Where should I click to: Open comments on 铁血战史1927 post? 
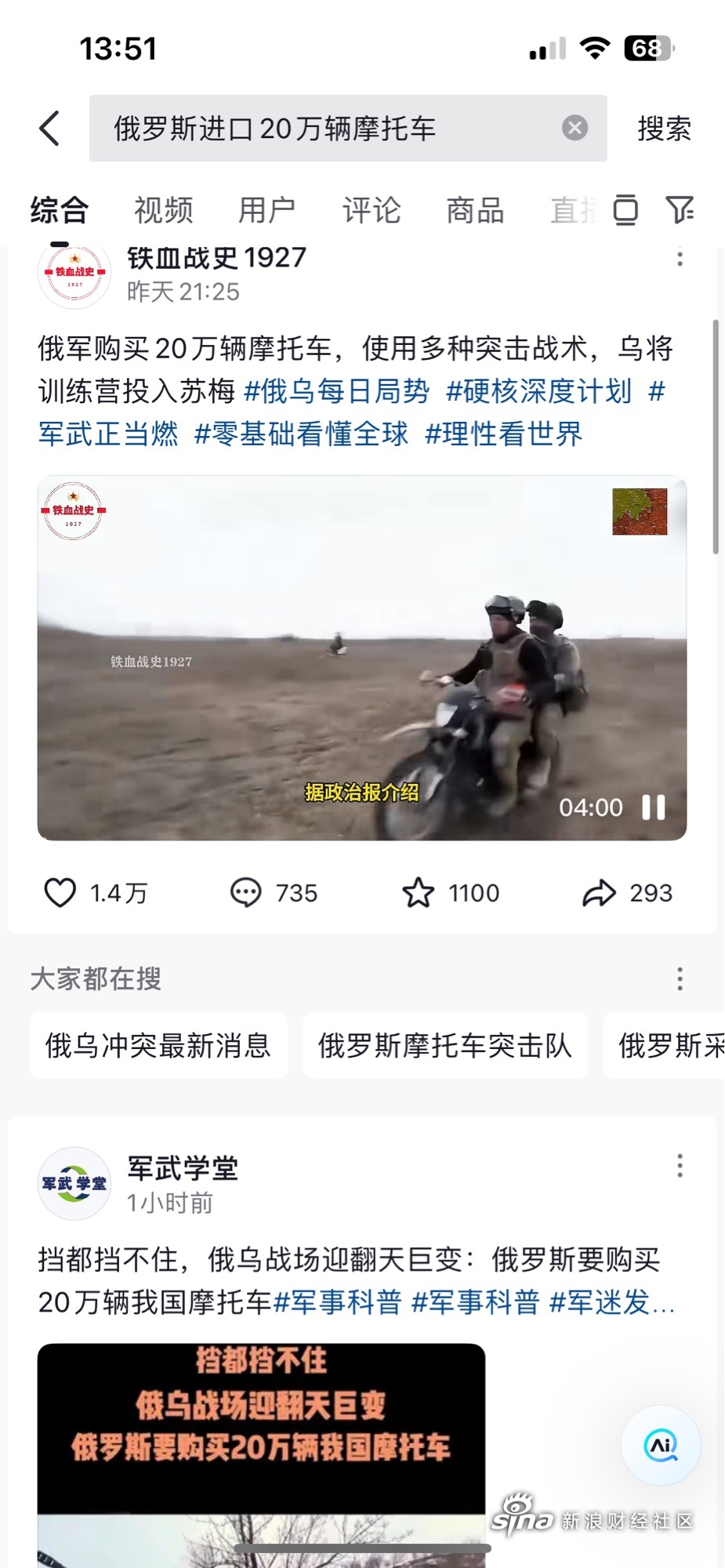click(x=246, y=893)
